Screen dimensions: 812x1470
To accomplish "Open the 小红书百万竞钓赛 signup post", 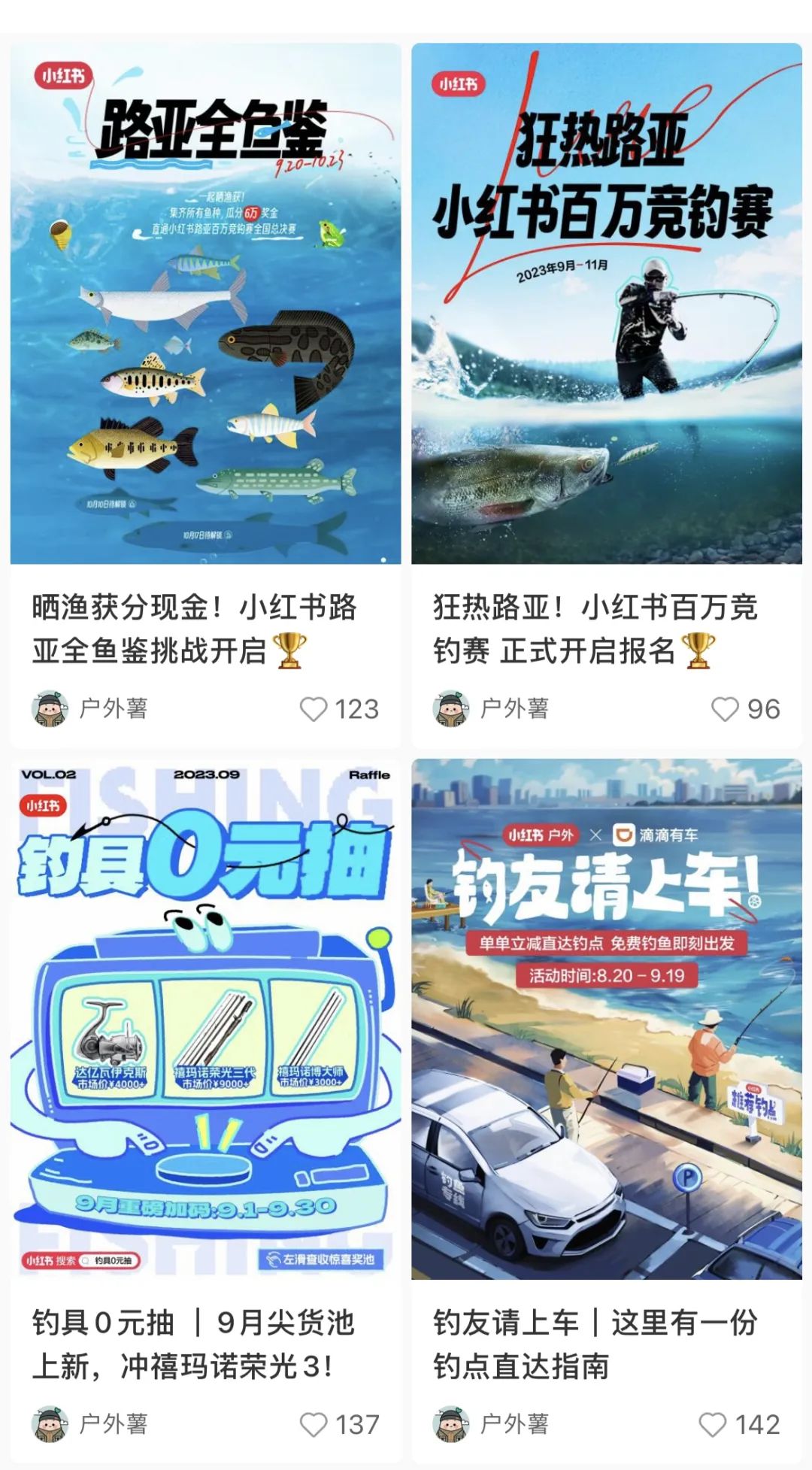I will (607, 304).
